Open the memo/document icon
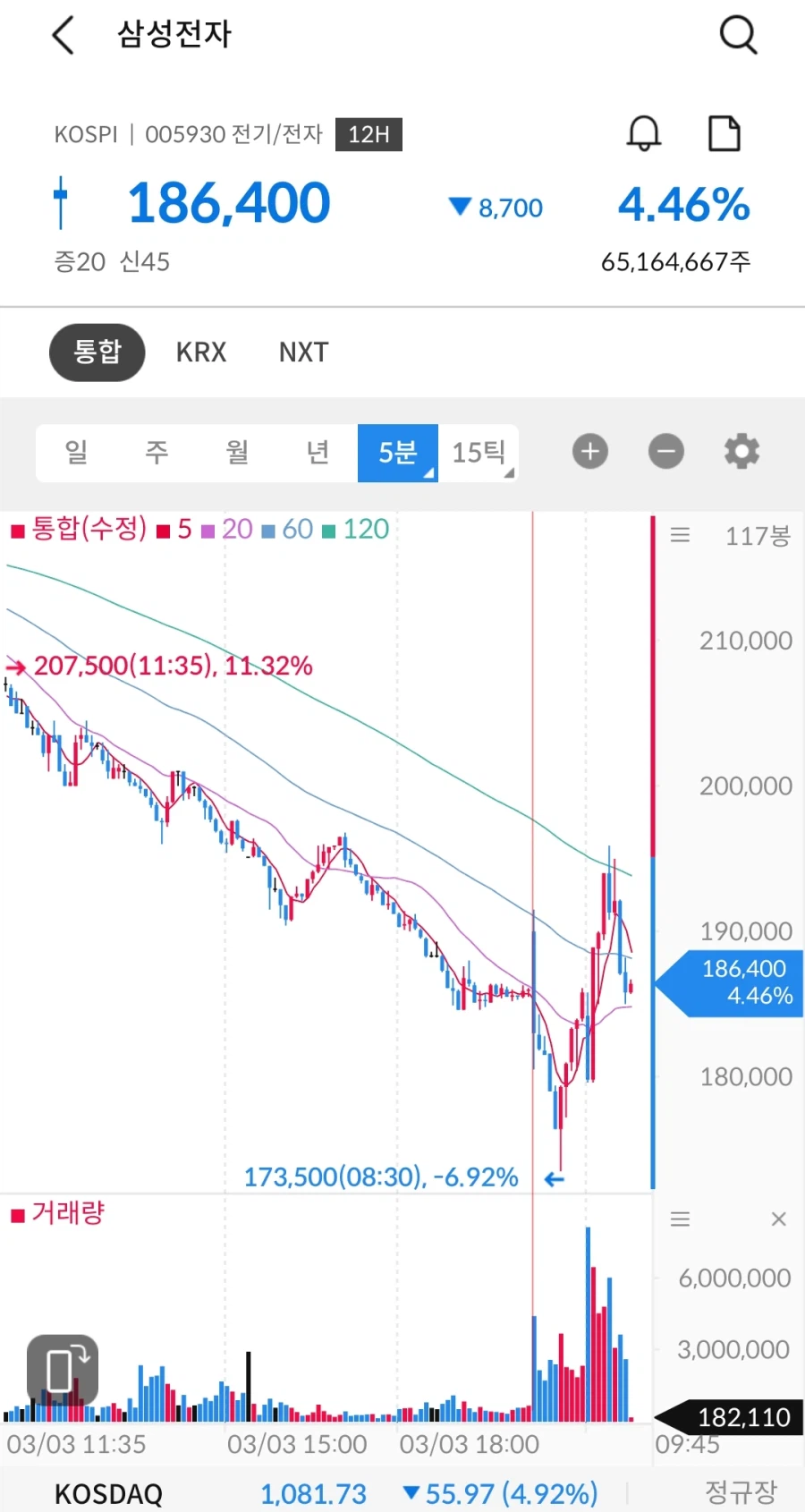Viewport: 805px width, 1512px height. (724, 133)
